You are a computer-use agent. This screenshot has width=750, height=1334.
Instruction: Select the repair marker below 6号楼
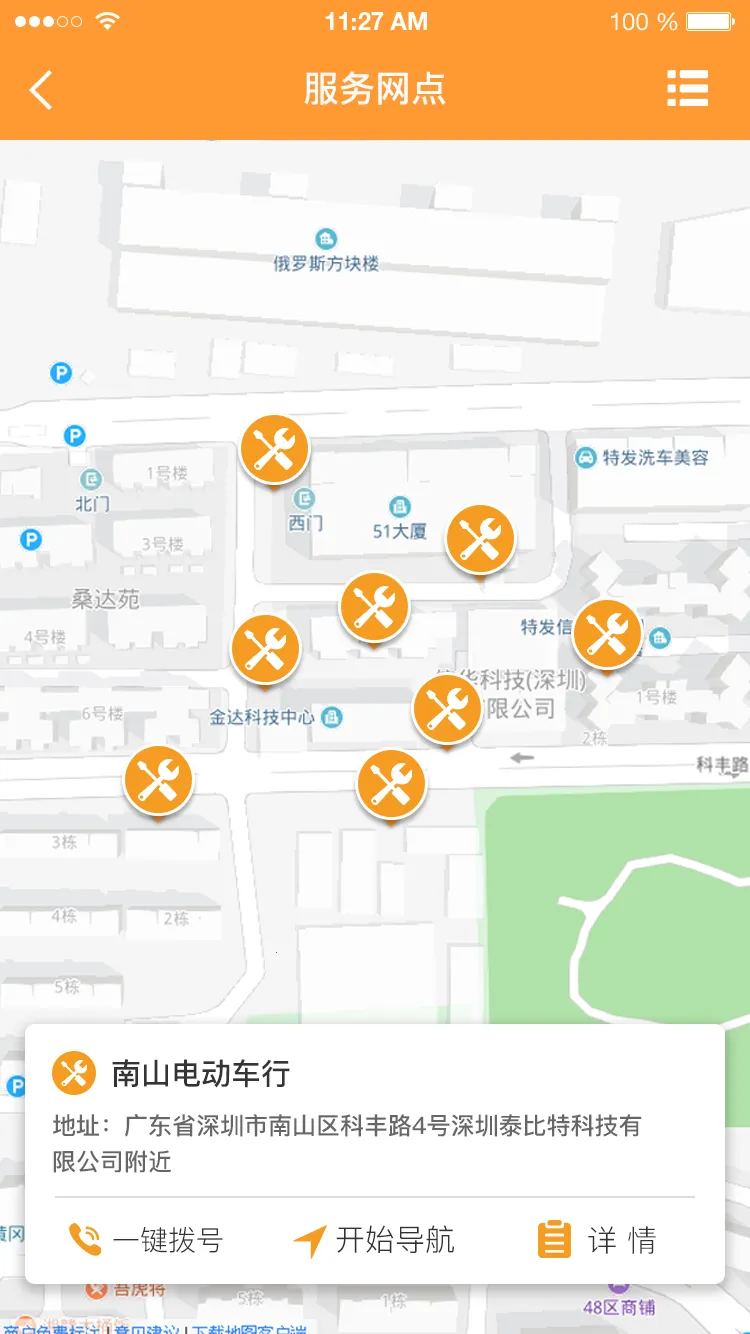(x=158, y=781)
